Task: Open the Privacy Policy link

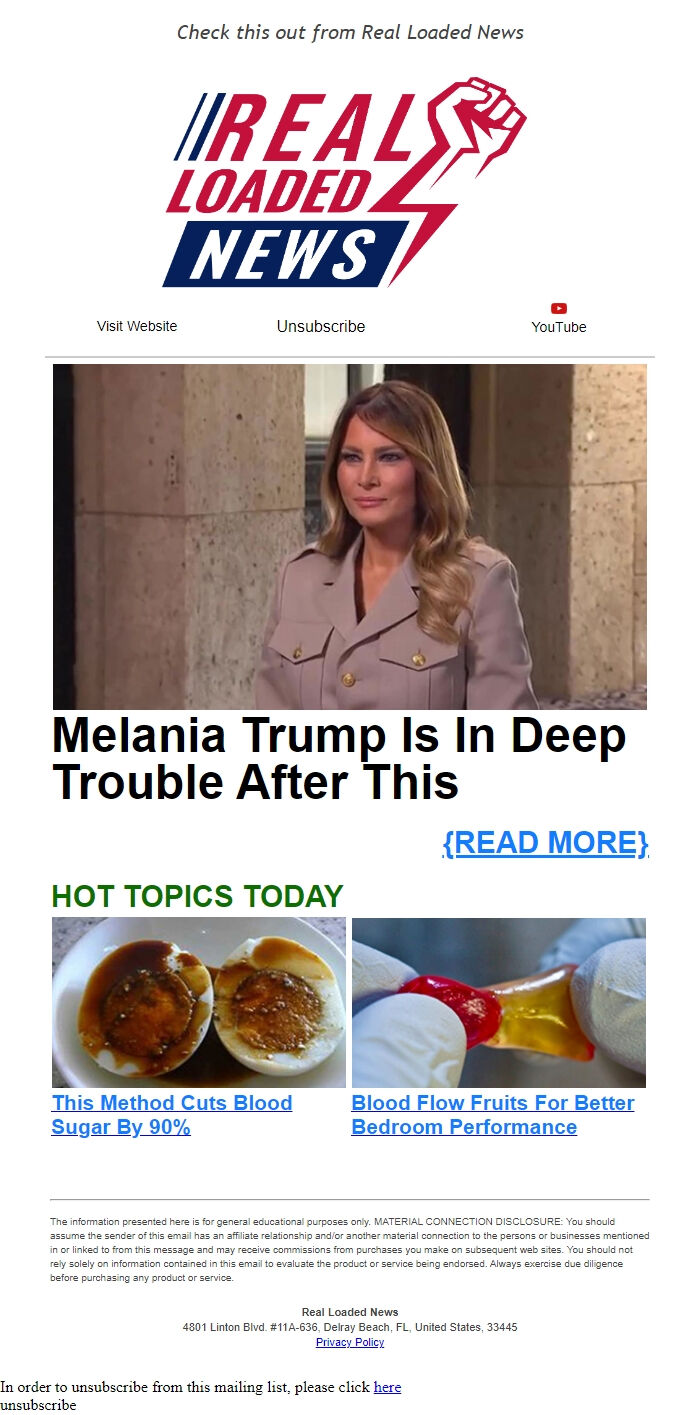Action: click(350, 1342)
